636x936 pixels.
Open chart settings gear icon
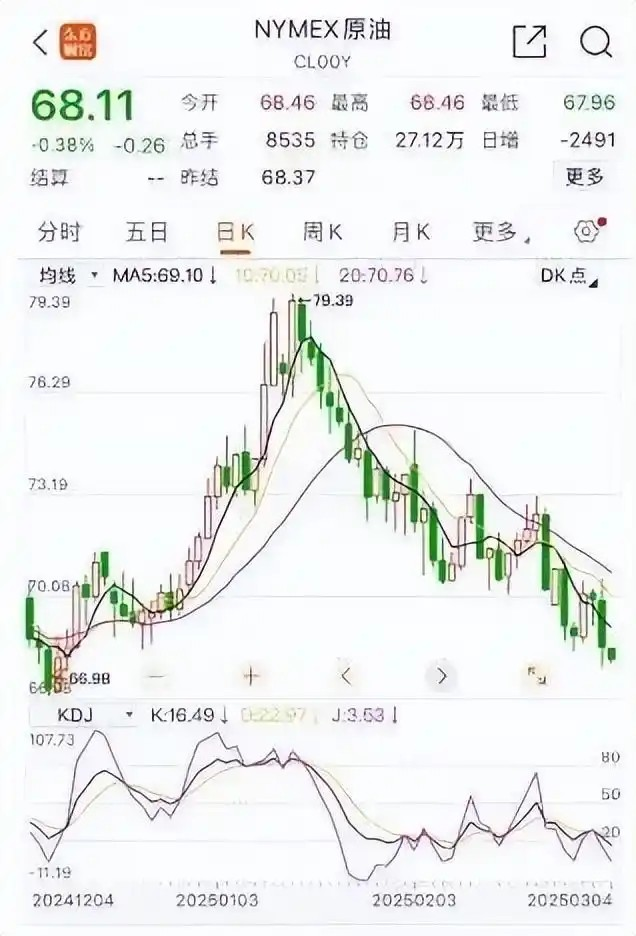pos(588,232)
